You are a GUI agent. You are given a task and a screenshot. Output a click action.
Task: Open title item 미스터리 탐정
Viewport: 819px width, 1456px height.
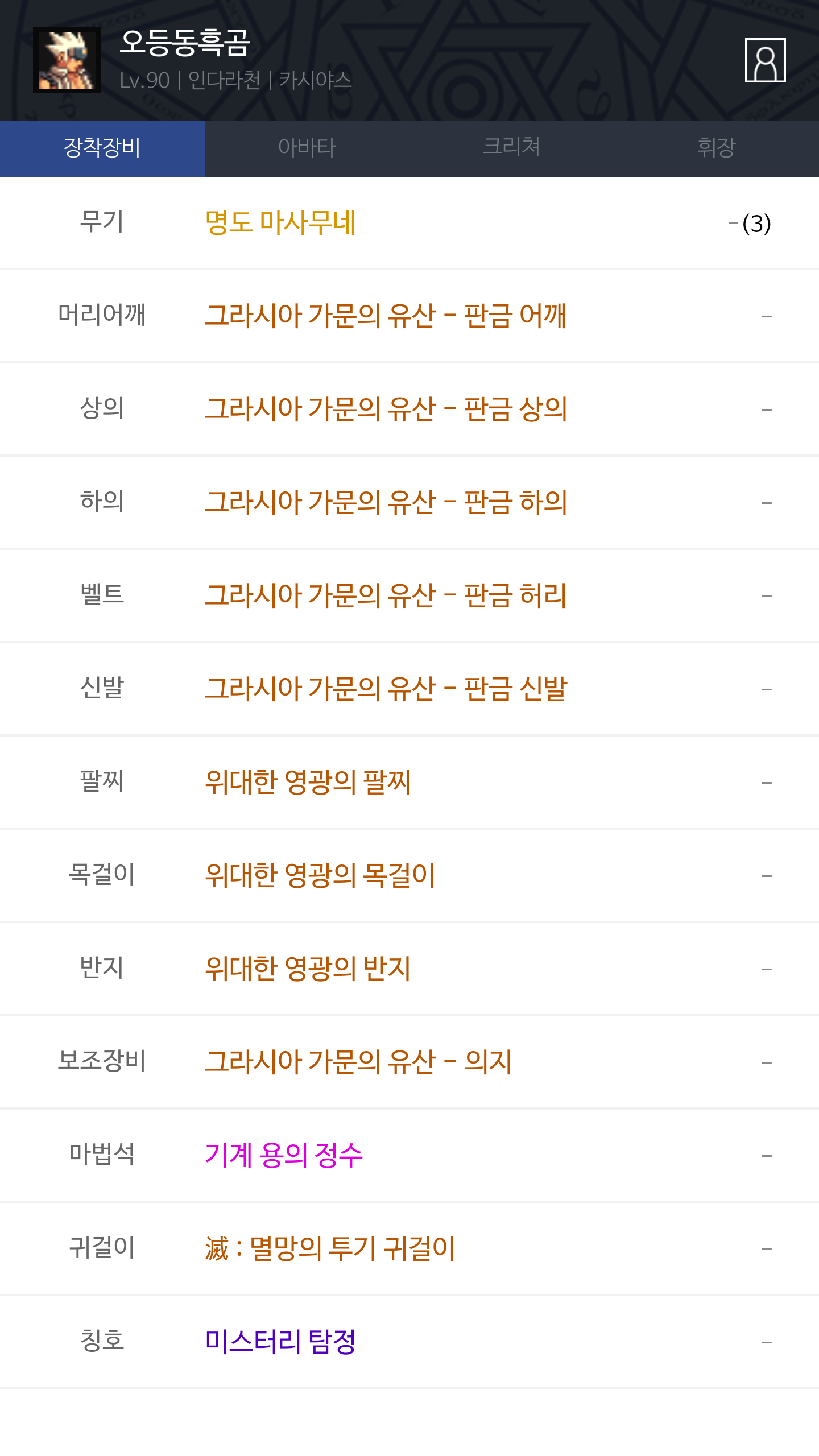coord(280,1342)
